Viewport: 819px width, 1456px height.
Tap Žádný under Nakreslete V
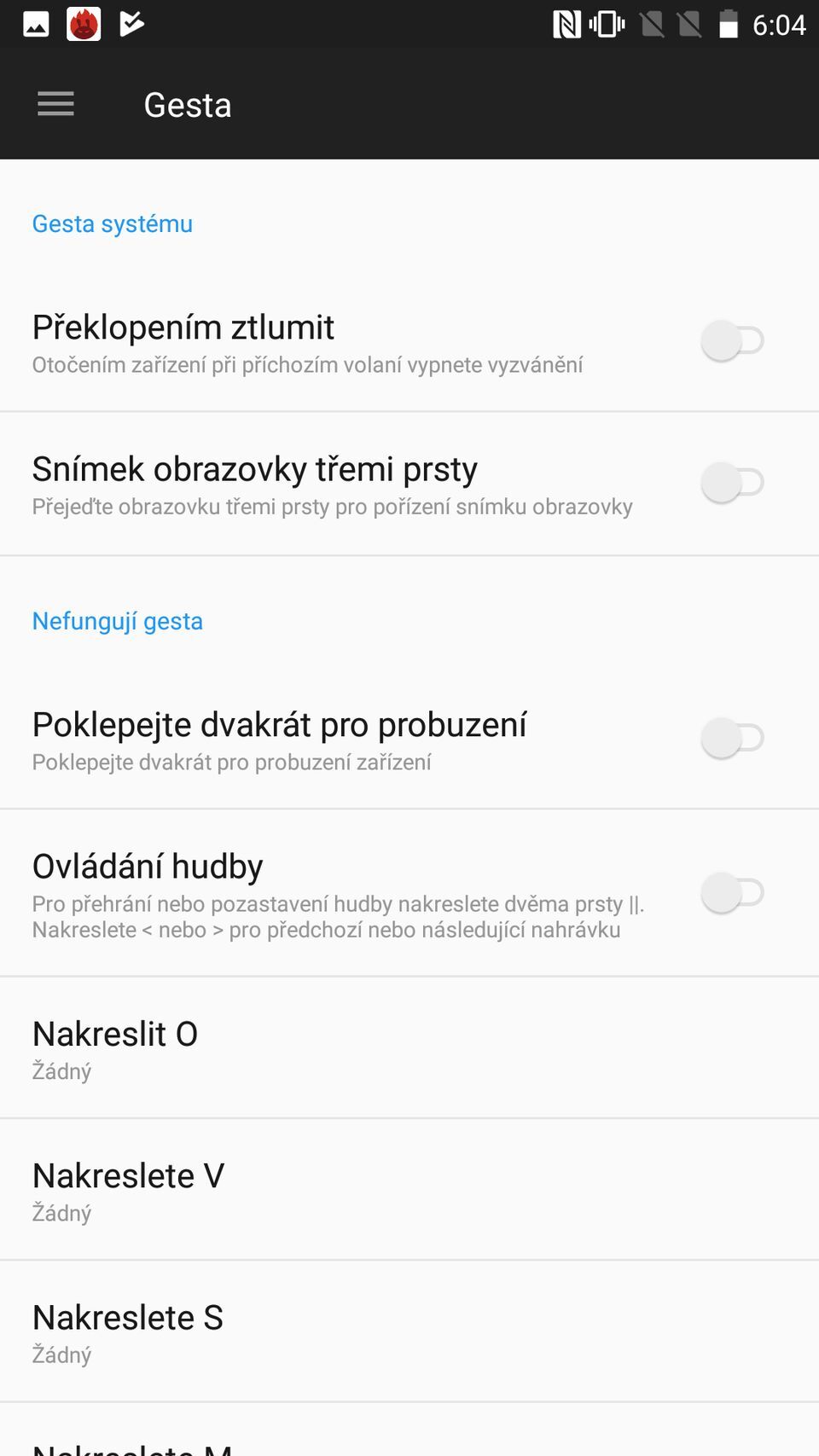point(61,1212)
